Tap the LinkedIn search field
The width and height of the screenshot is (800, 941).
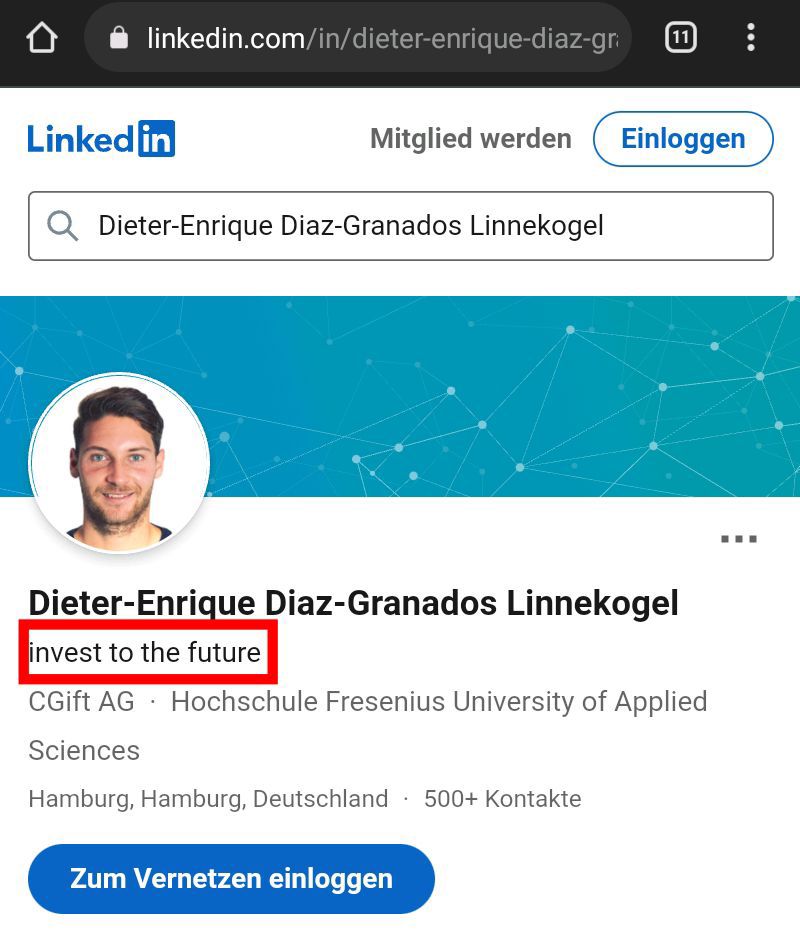click(400, 226)
